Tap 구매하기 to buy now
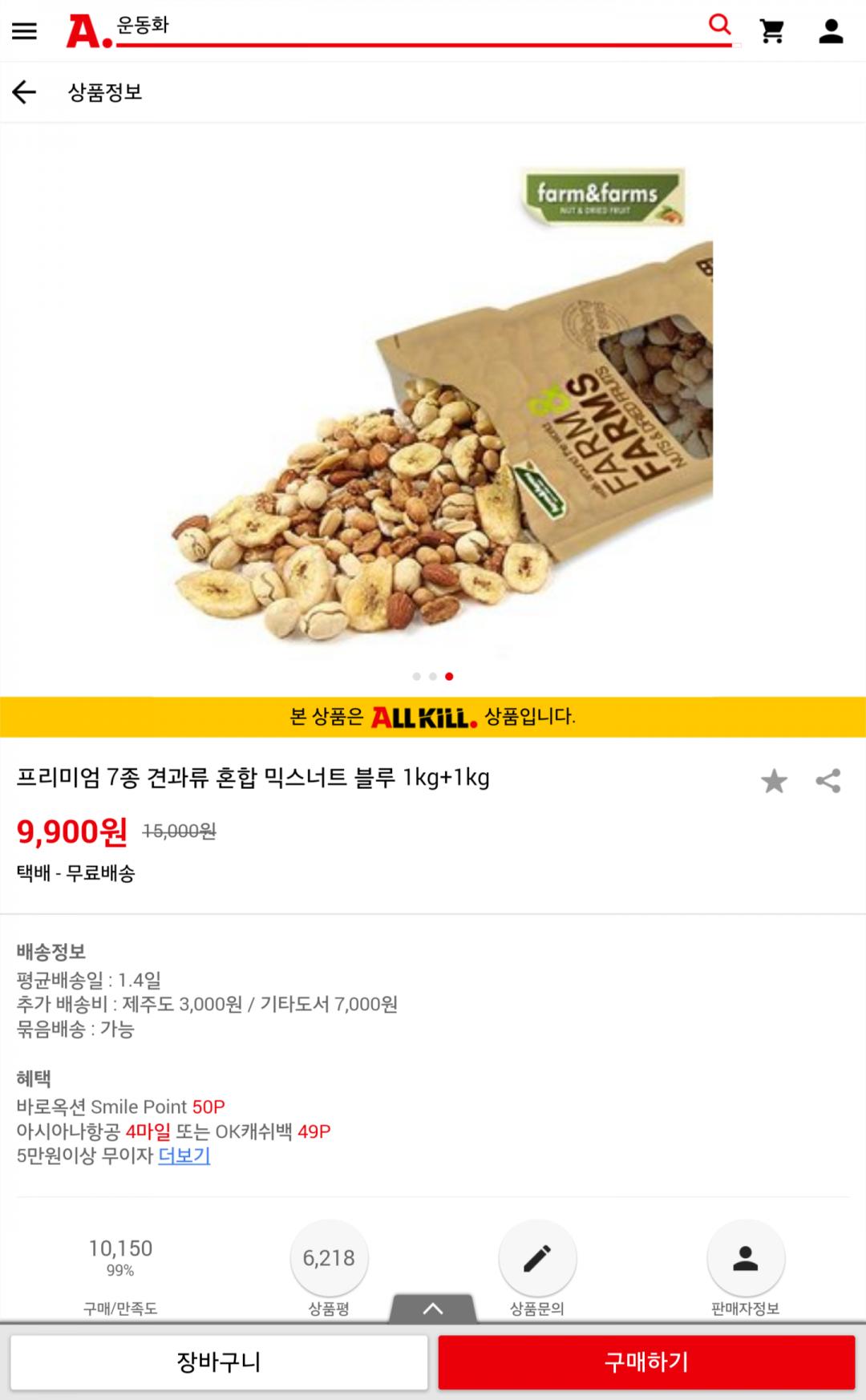This screenshot has width=866, height=1400. click(646, 1362)
